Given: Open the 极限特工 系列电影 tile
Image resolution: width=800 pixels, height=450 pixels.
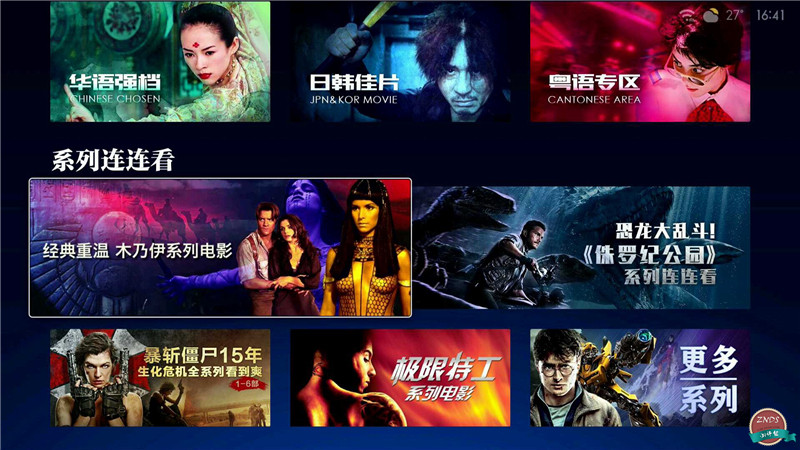Looking at the screenshot, I should click(400, 378).
